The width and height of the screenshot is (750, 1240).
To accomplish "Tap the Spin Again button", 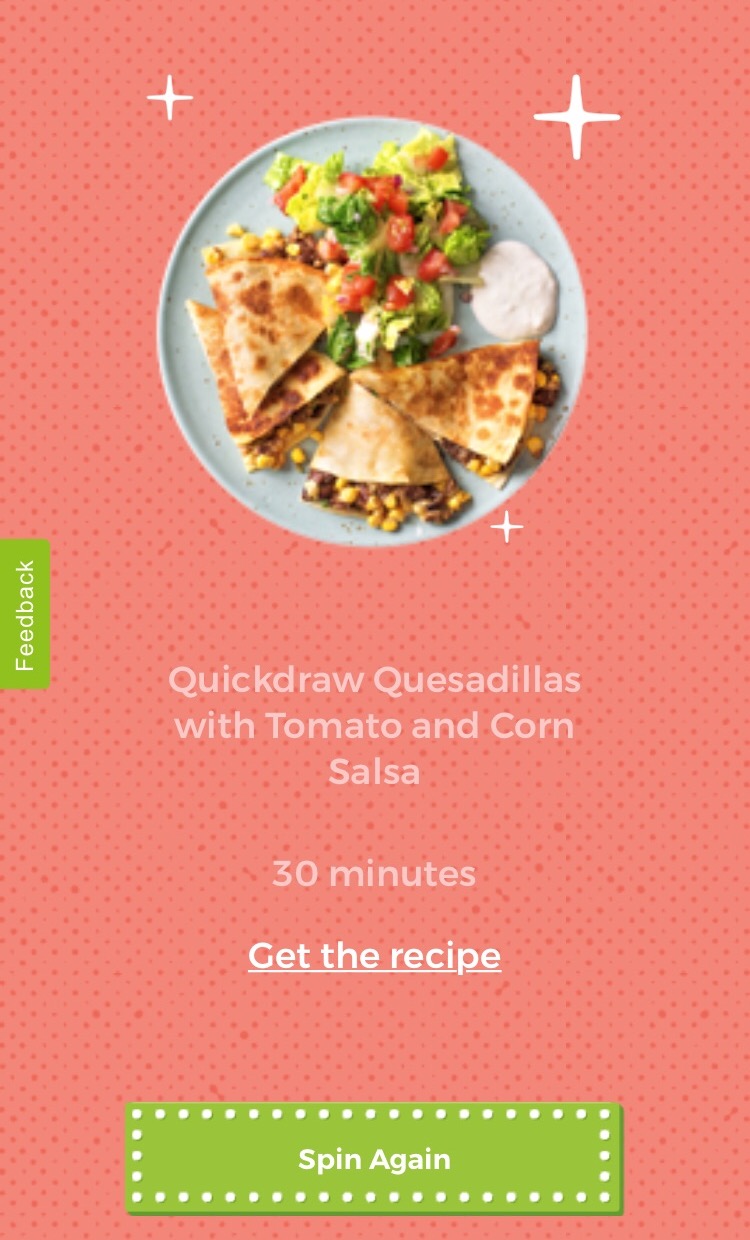I will (374, 1159).
